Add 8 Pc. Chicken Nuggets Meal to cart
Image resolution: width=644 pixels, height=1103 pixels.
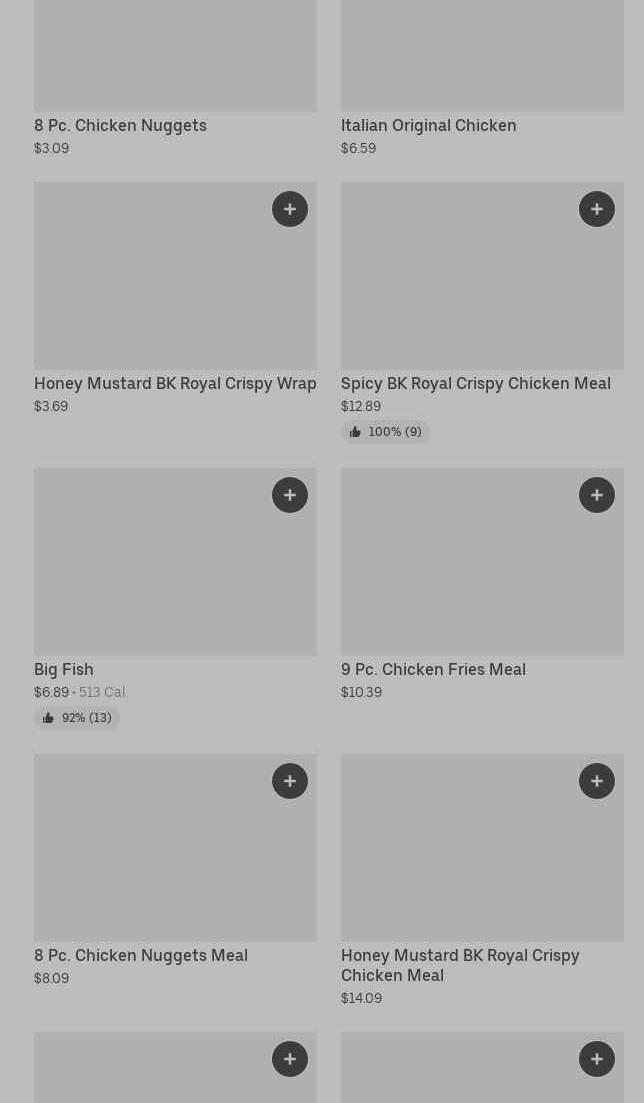[x=290, y=781]
